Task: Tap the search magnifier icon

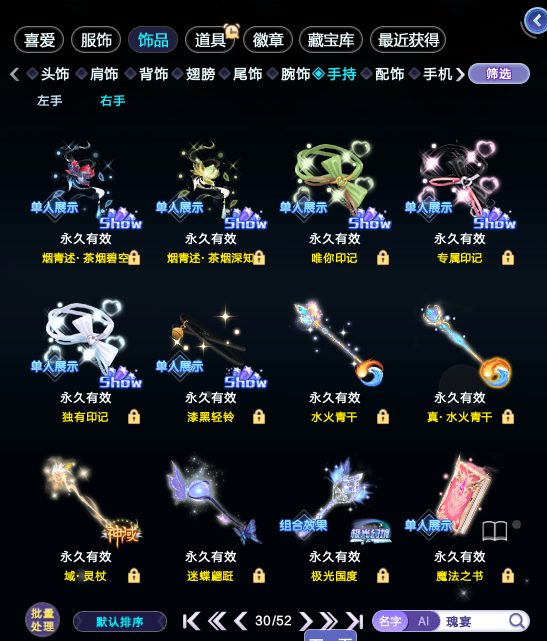Action: [518, 621]
